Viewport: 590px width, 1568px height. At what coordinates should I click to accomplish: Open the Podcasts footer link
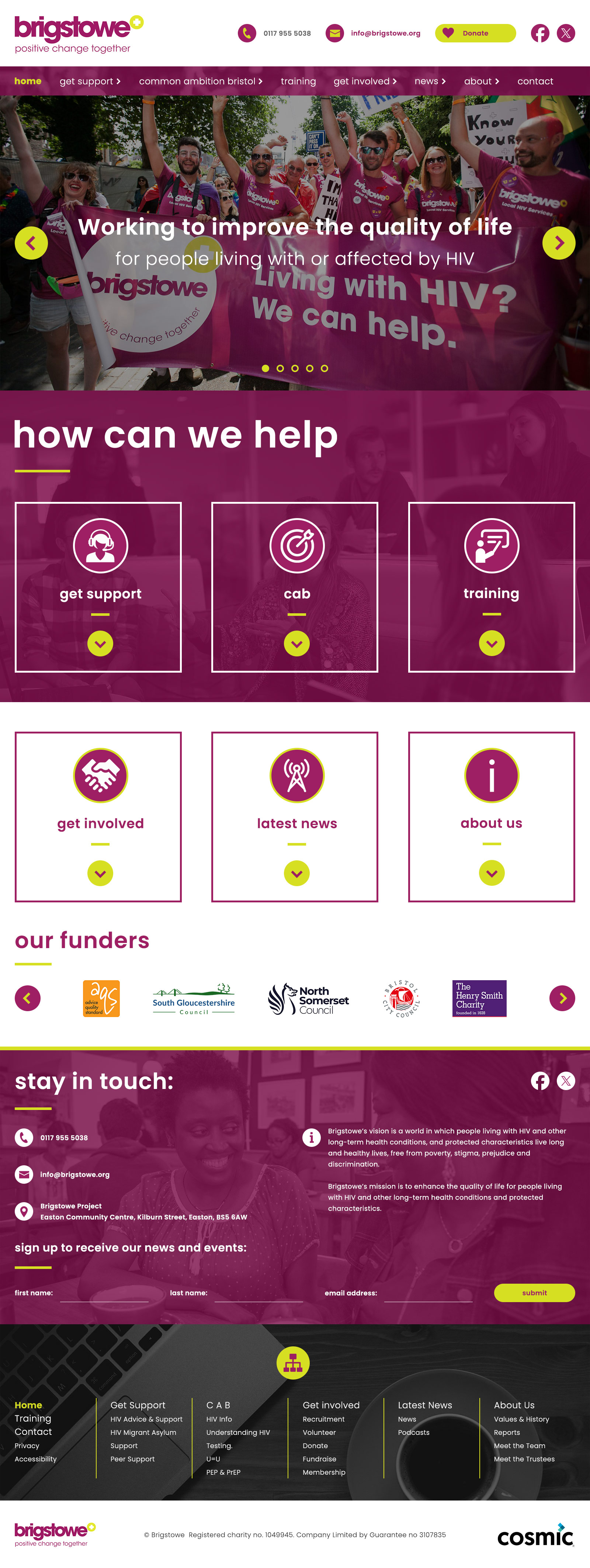pos(413,1432)
